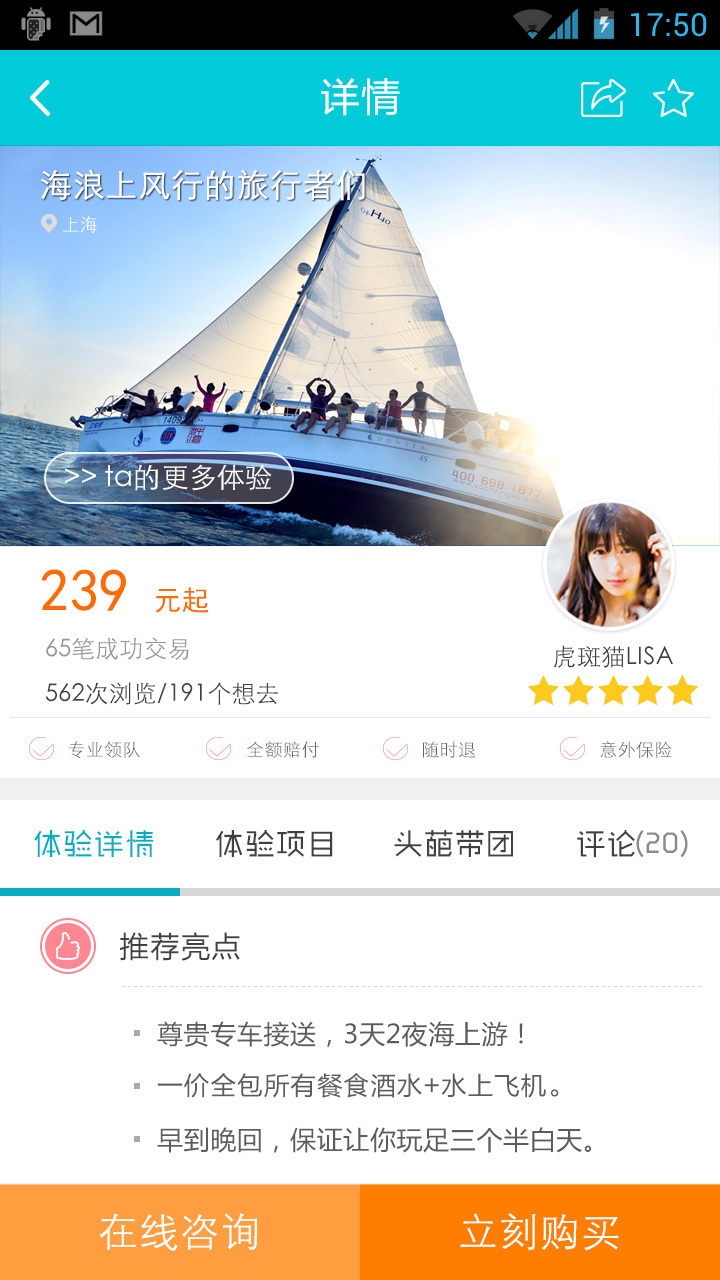720x1280 pixels.
Task: Click the share icon in the top bar
Action: (x=602, y=97)
